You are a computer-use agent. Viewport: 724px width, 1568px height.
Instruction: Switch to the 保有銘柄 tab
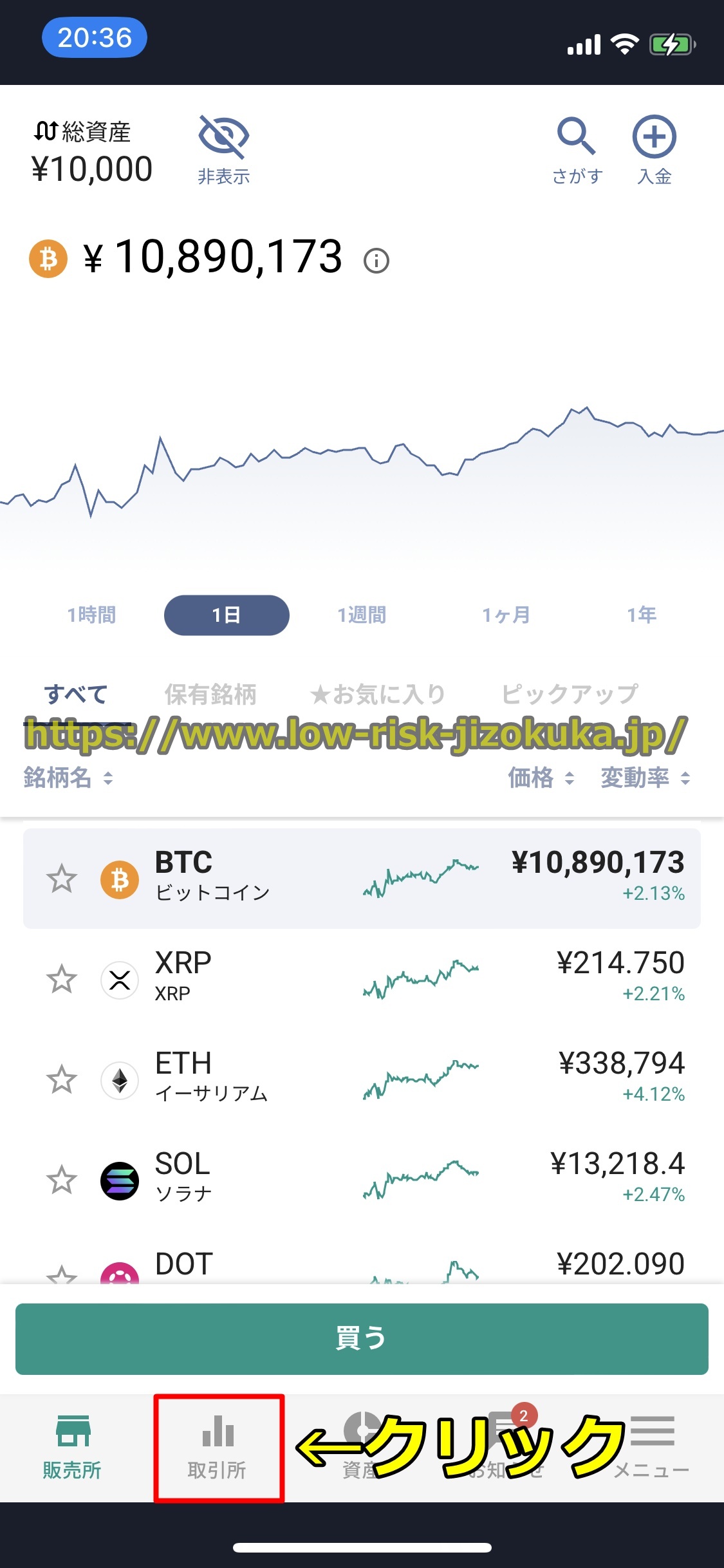pos(210,695)
